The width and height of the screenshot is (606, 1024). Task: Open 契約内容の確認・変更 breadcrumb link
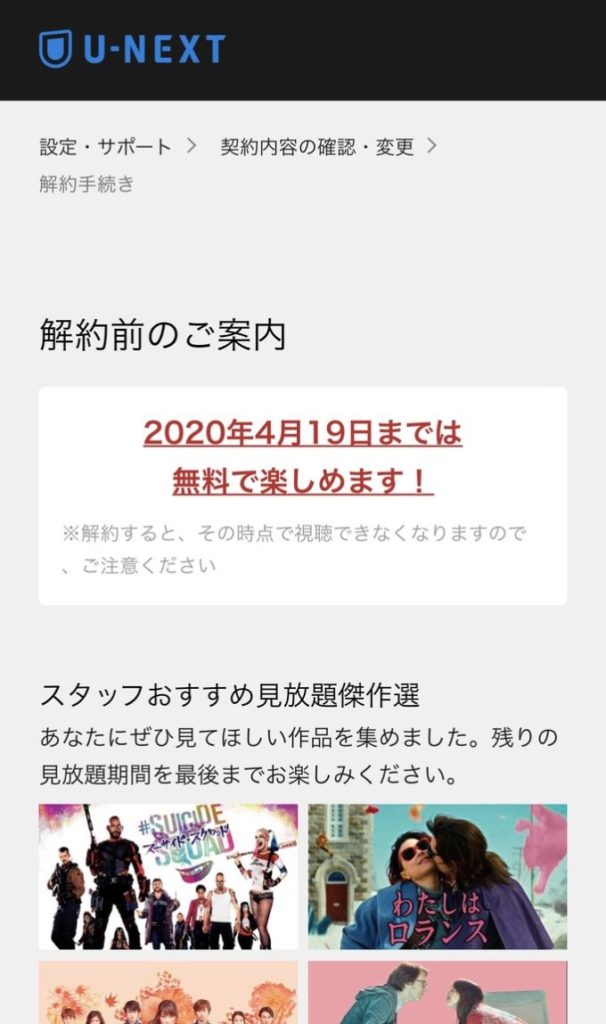317,147
